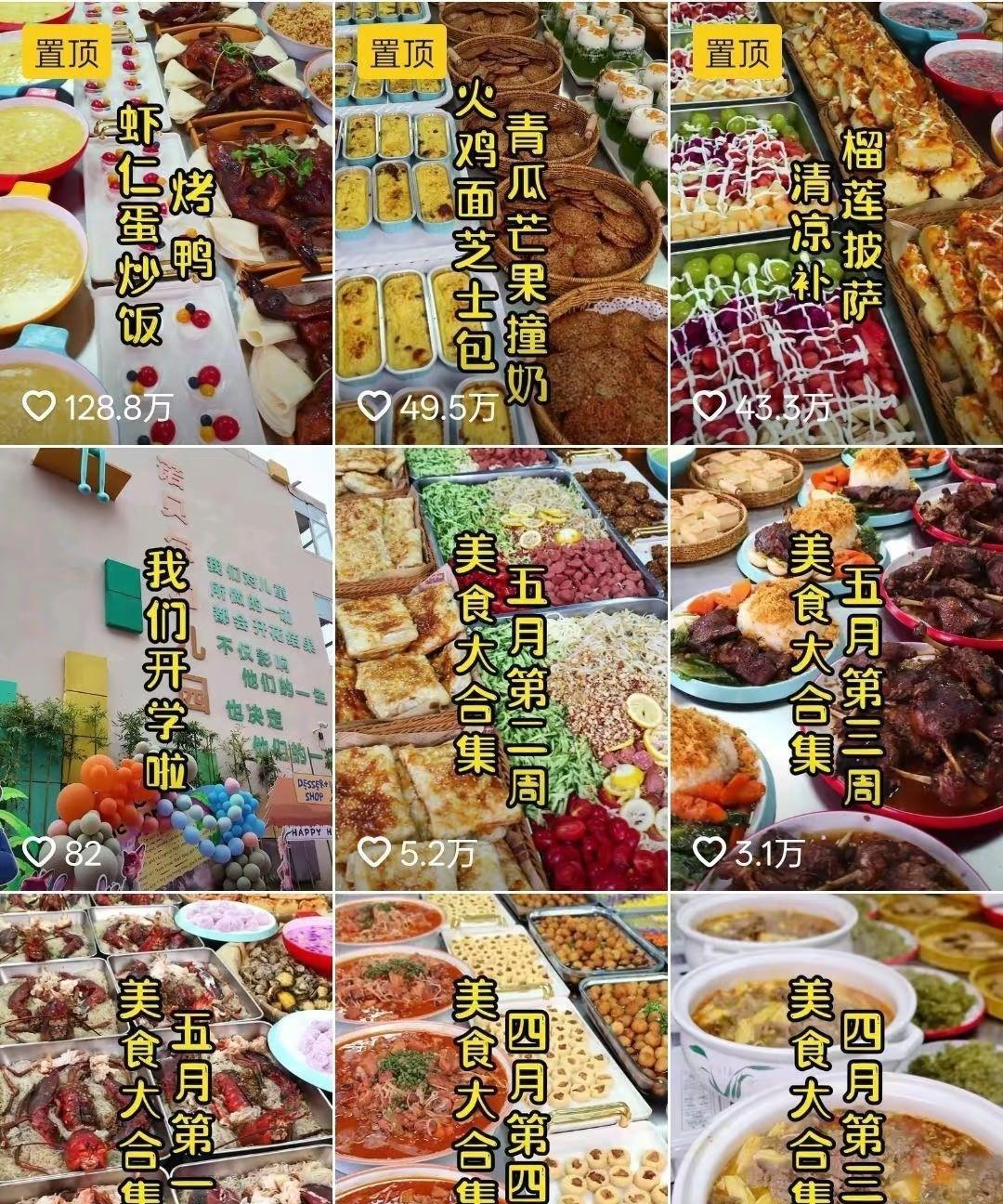
Task: Open the pinned 清凉补 榴莲披萨 video
Action: point(836,223)
